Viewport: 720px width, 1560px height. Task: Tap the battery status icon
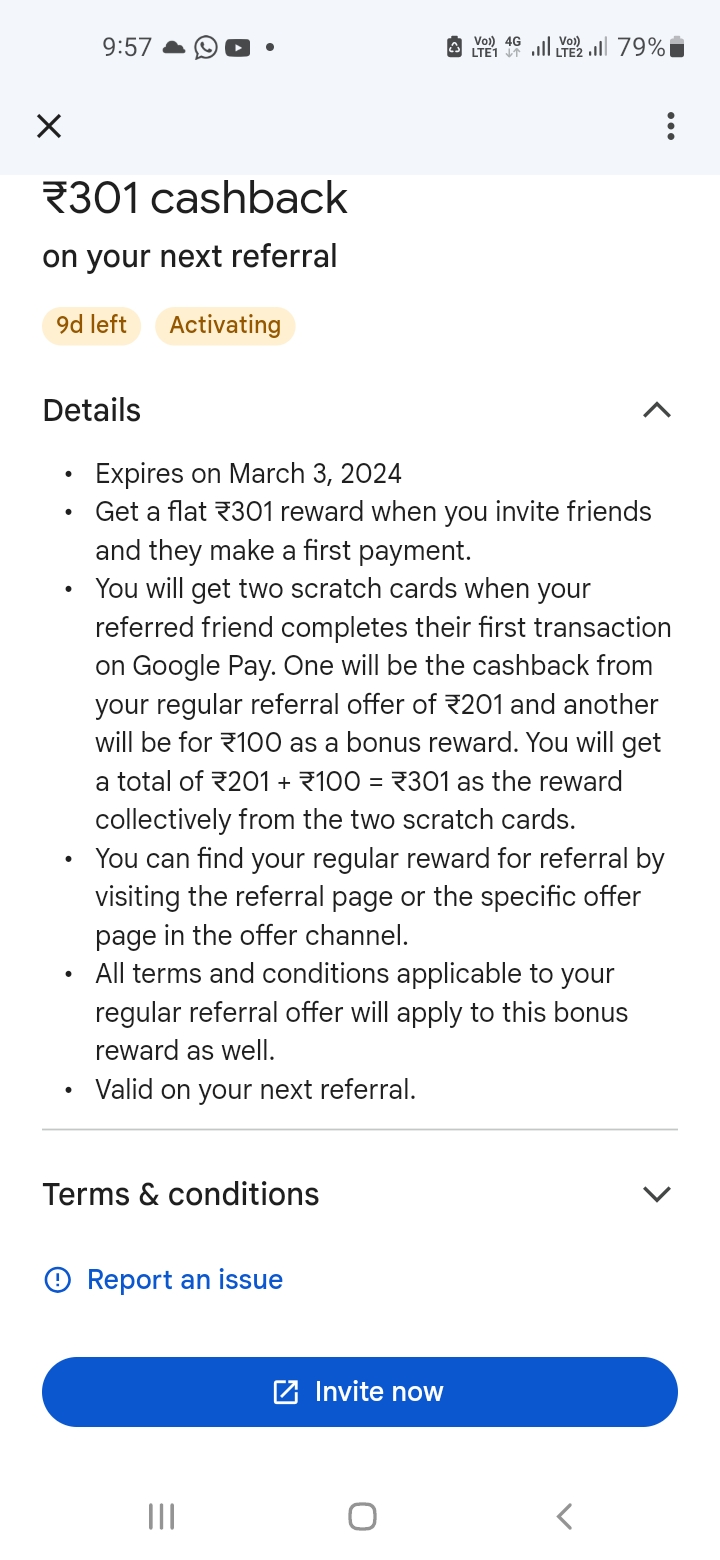pos(677,46)
